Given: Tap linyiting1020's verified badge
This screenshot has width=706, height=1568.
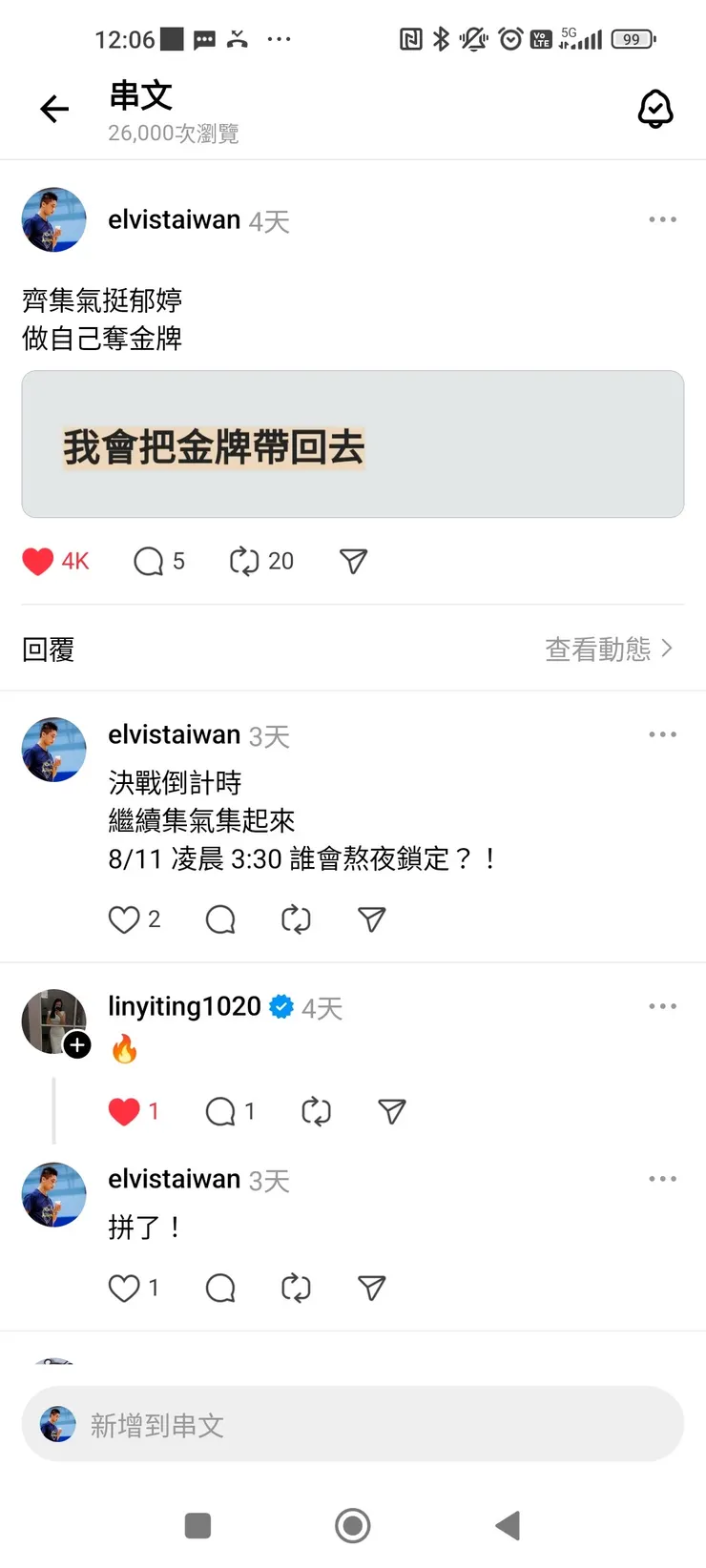Looking at the screenshot, I should [x=280, y=1005].
